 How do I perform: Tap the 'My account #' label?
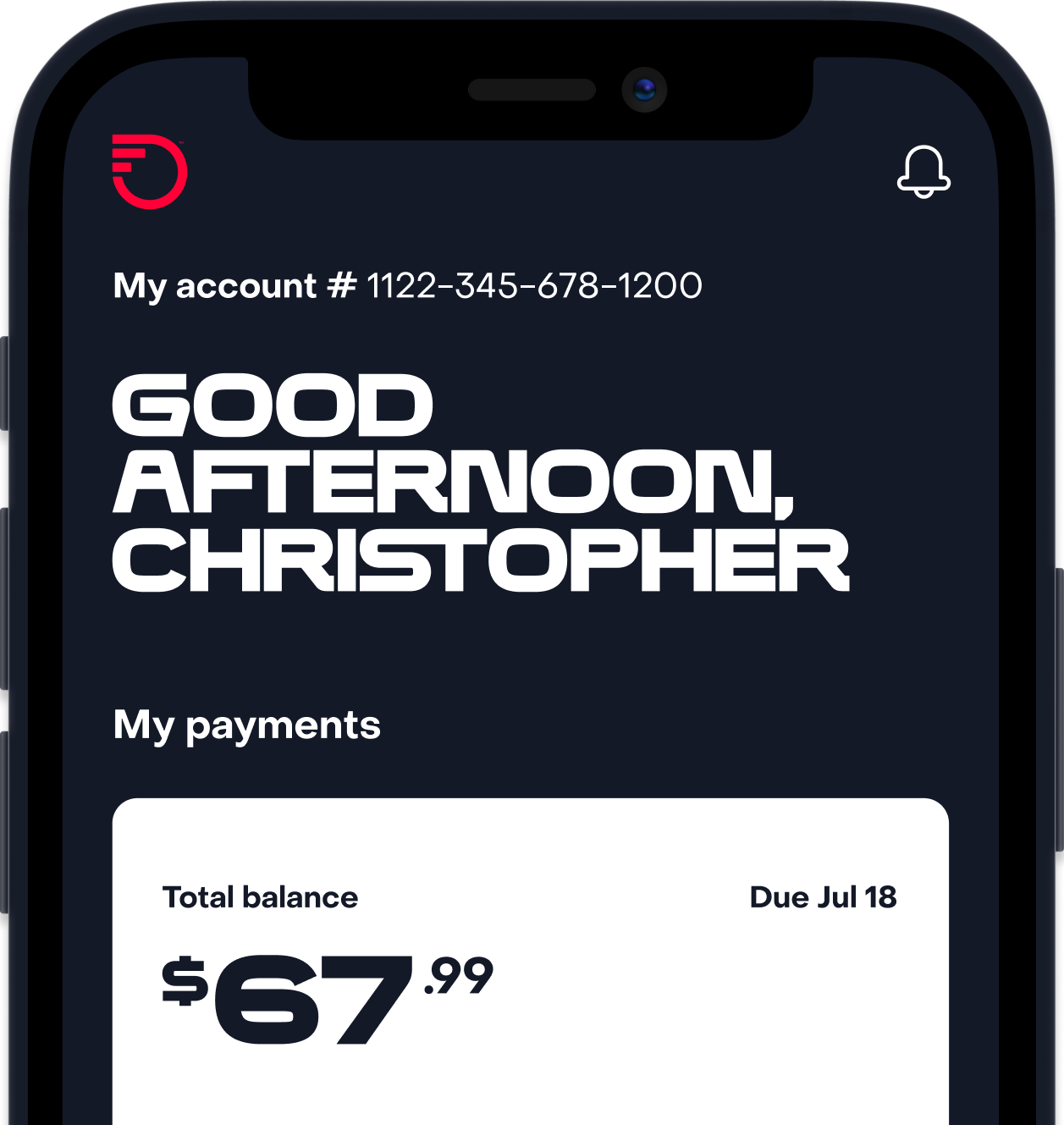[x=213, y=286]
